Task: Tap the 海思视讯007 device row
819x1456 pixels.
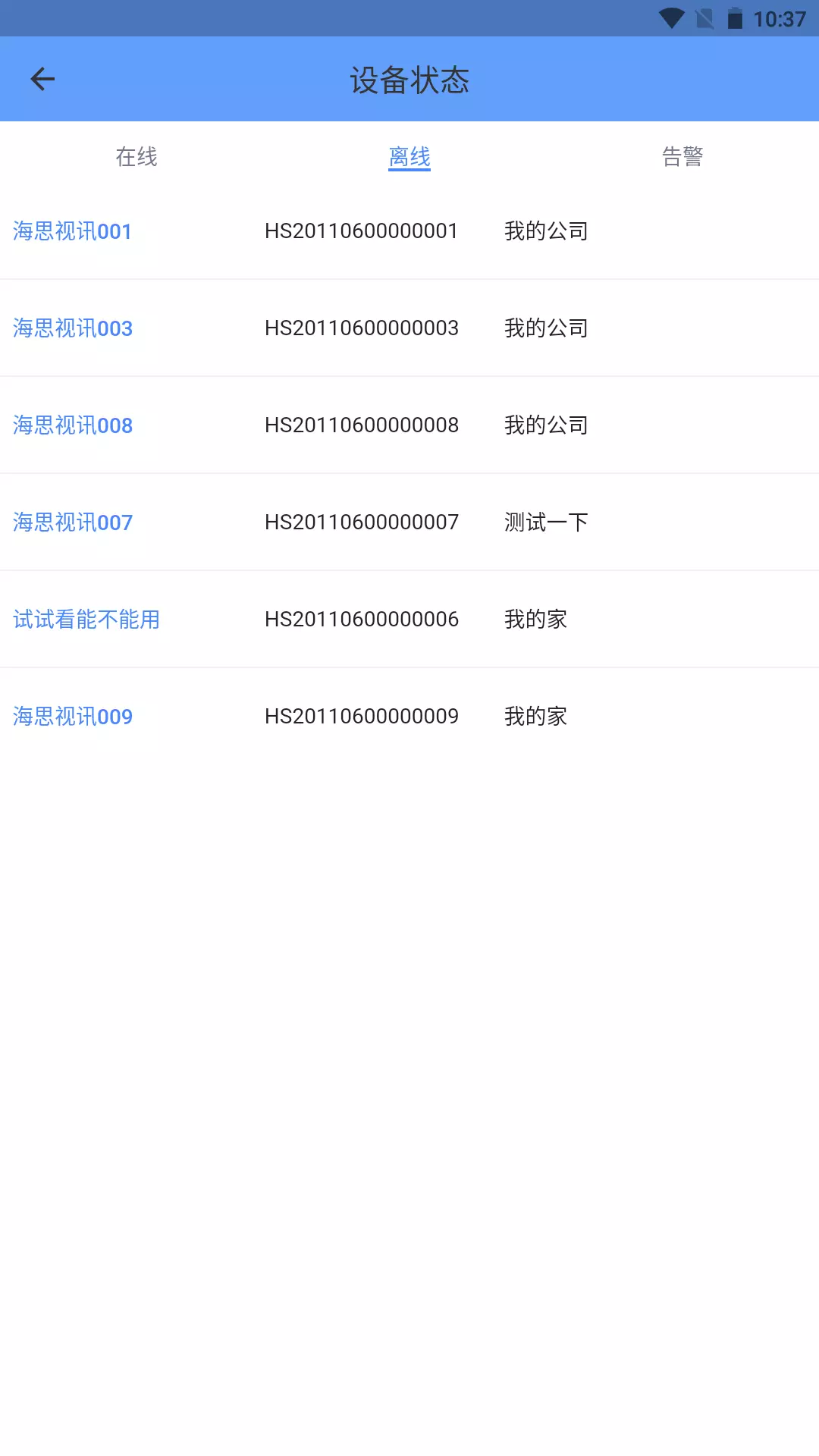Action: point(409,522)
